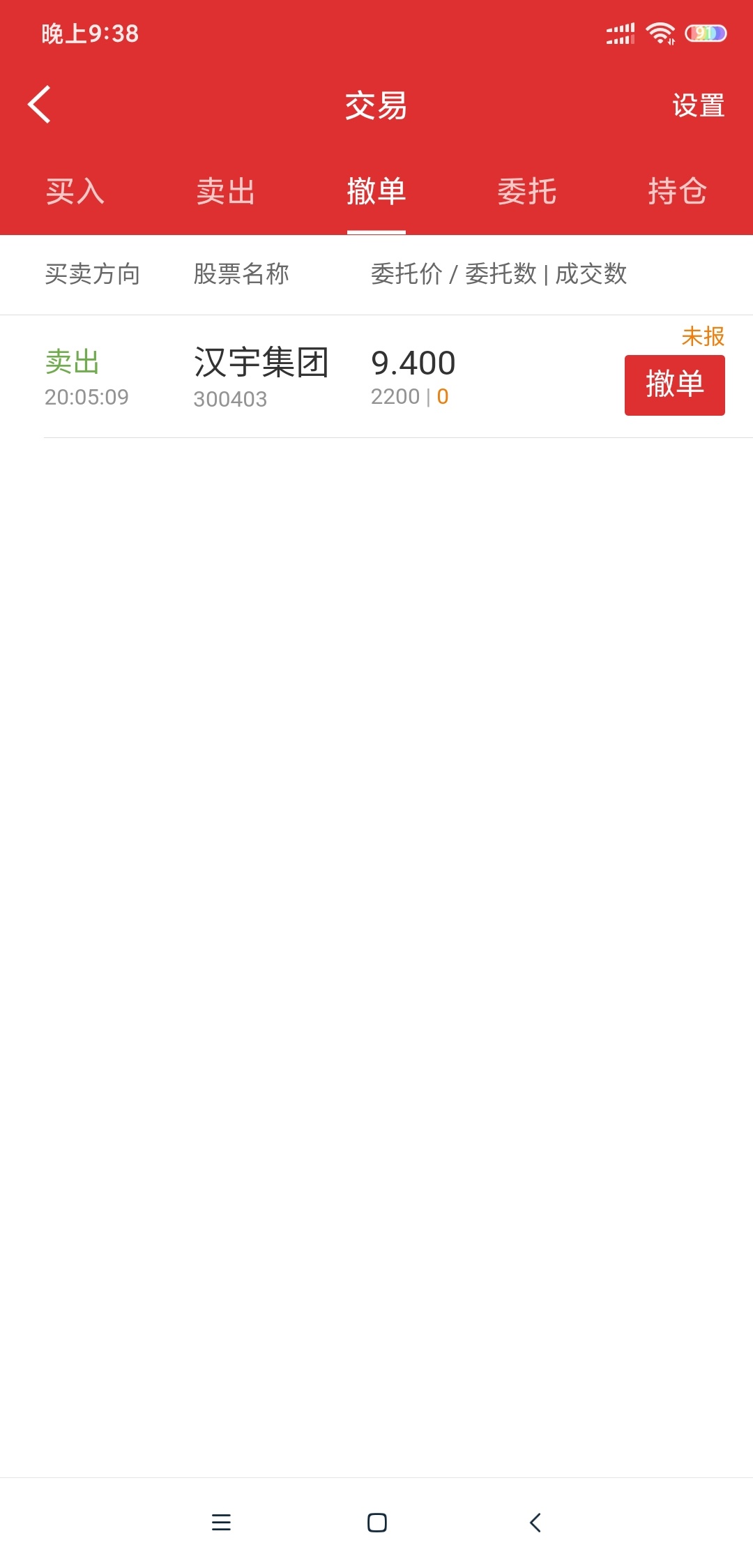This screenshot has height=1568, width=753.
Task: Open the 委托 tab
Action: 527,192
